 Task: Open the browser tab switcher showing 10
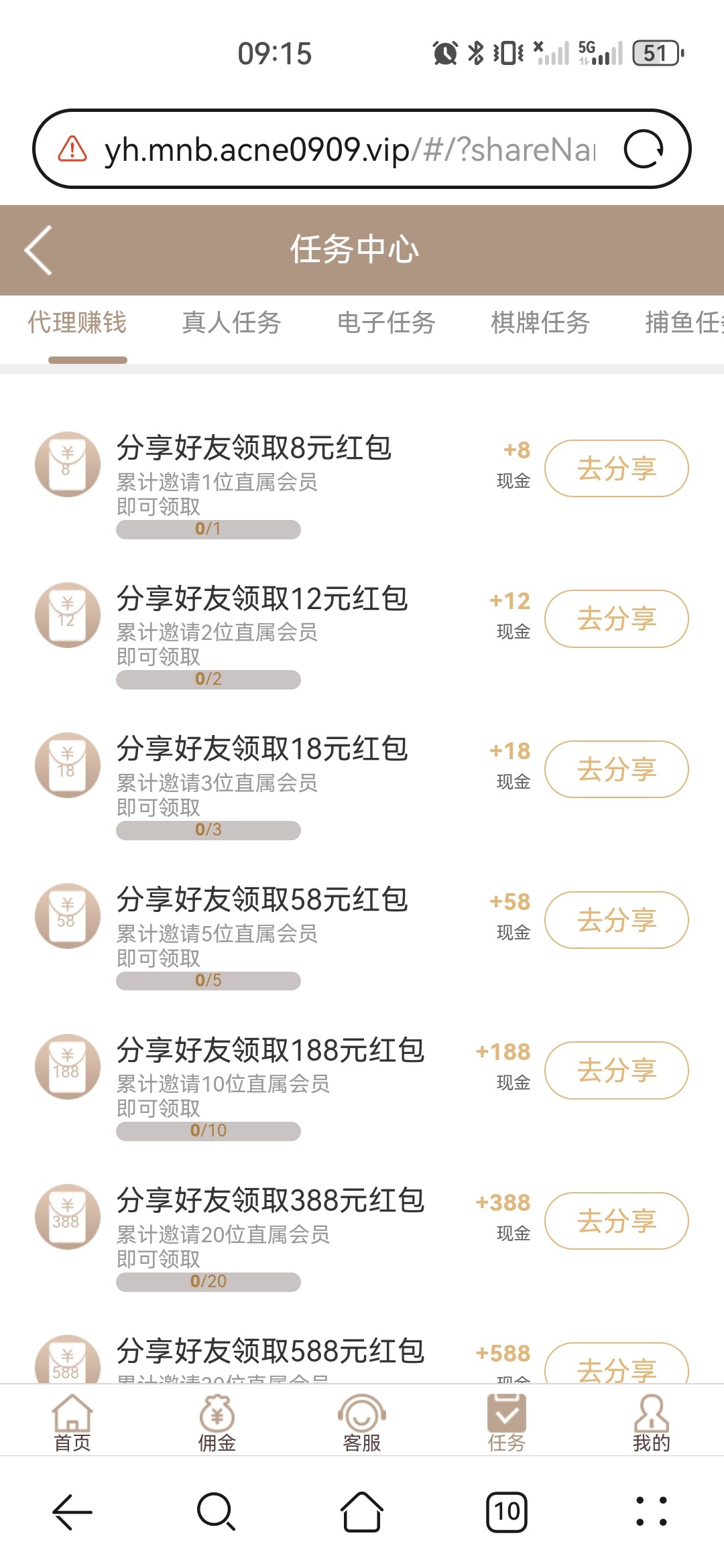tap(507, 1512)
